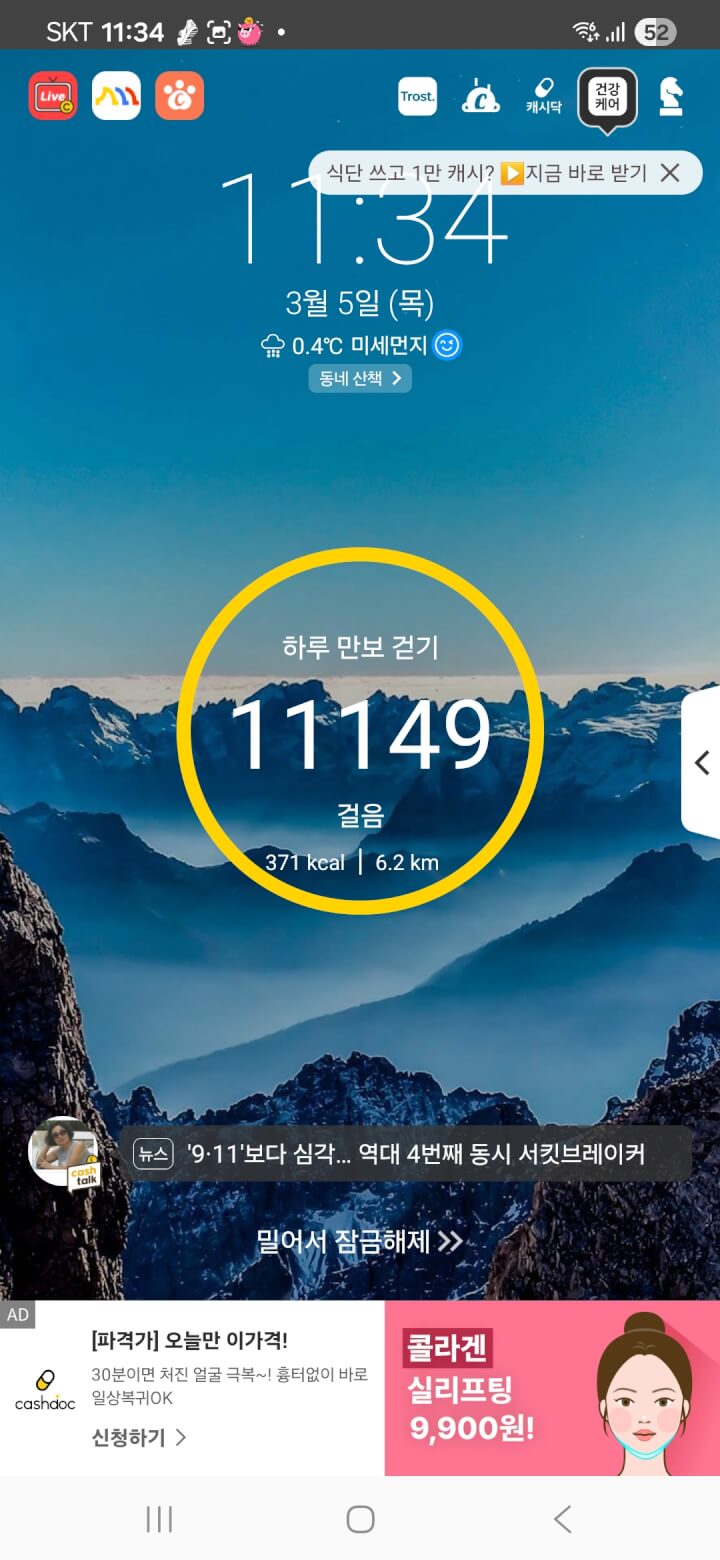
Task: Open the recent apps overview
Action: (159, 1520)
